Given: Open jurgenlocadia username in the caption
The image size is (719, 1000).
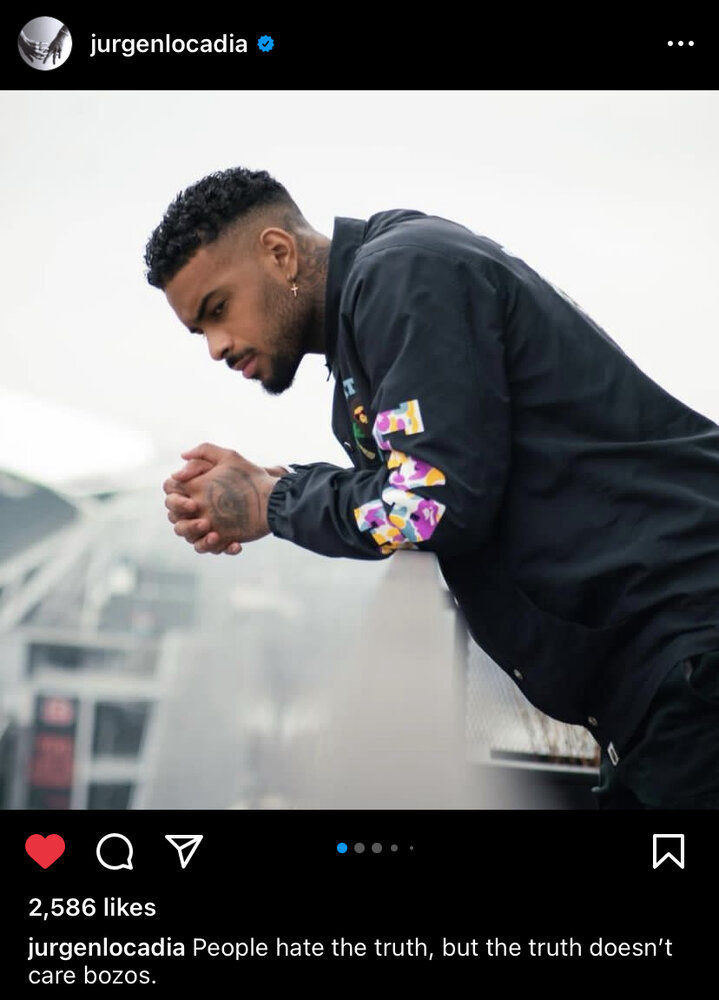Looking at the screenshot, I should [x=106, y=947].
